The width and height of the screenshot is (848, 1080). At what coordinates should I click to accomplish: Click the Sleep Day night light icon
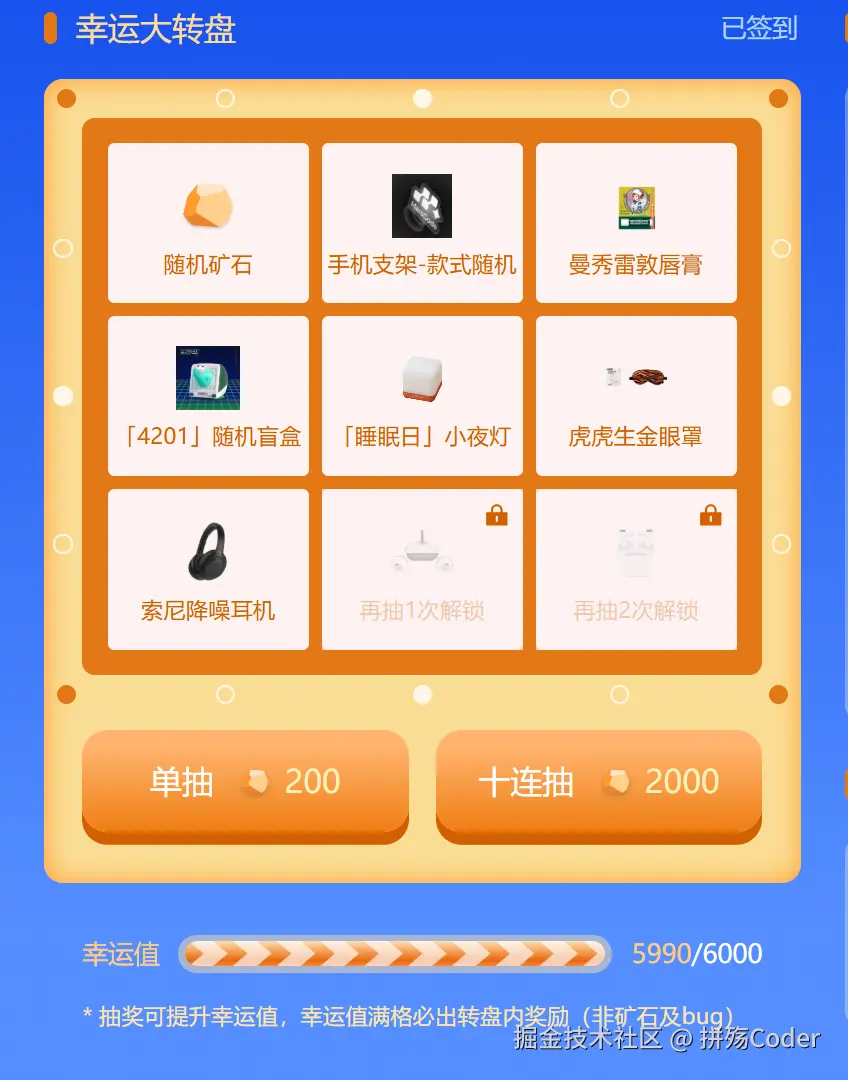[421, 378]
